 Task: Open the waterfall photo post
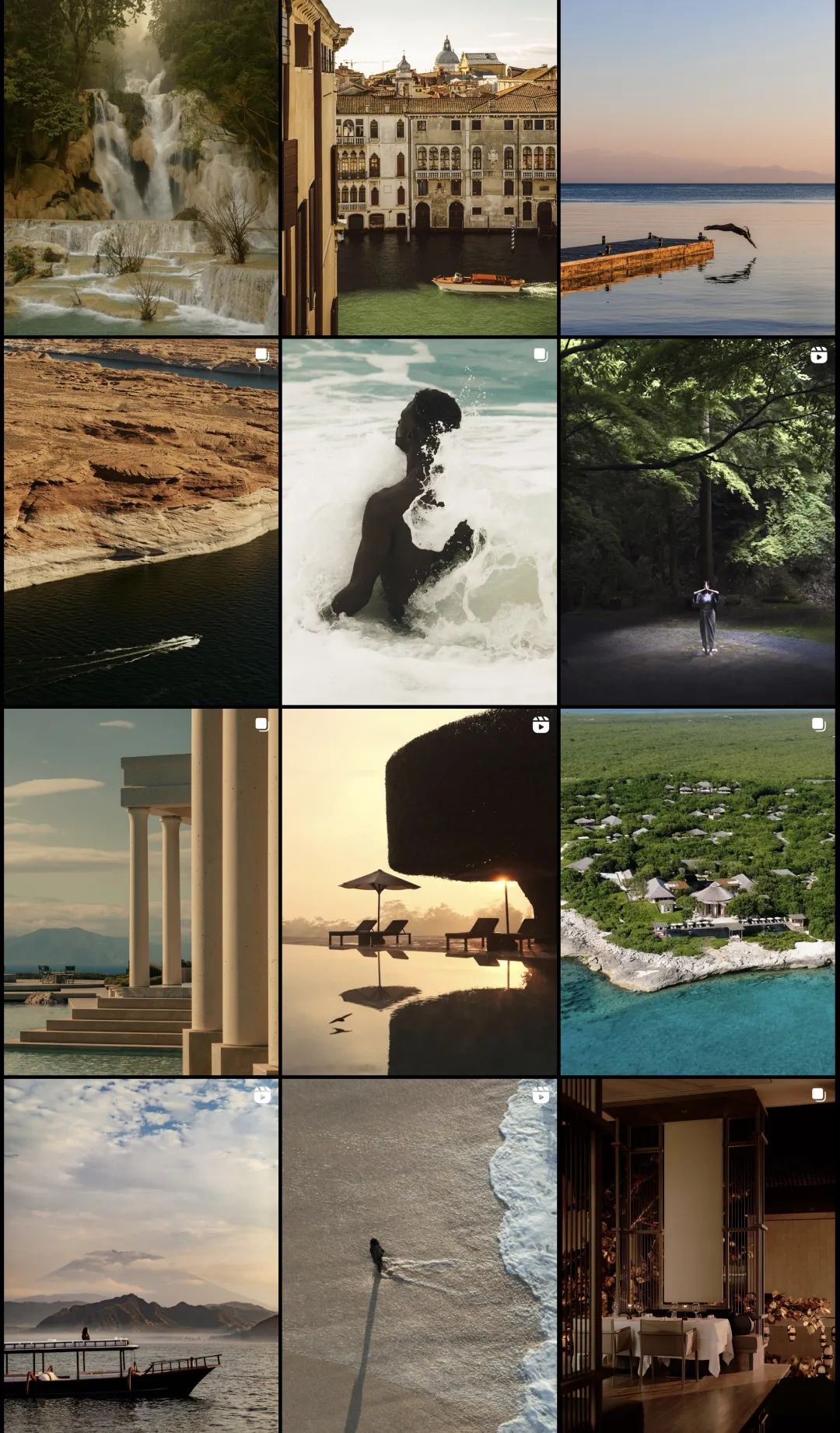pos(141,167)
